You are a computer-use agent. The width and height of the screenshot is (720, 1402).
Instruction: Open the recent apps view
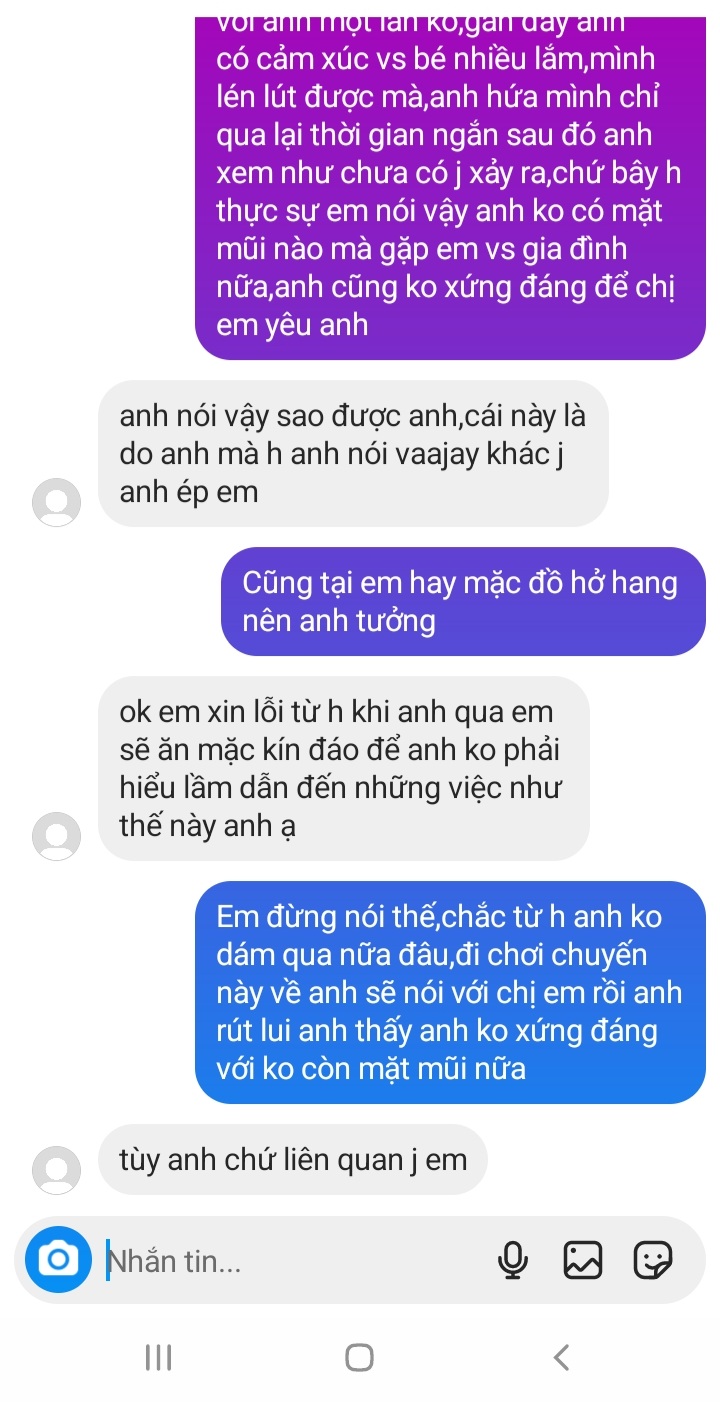(x=159, y=1357)
